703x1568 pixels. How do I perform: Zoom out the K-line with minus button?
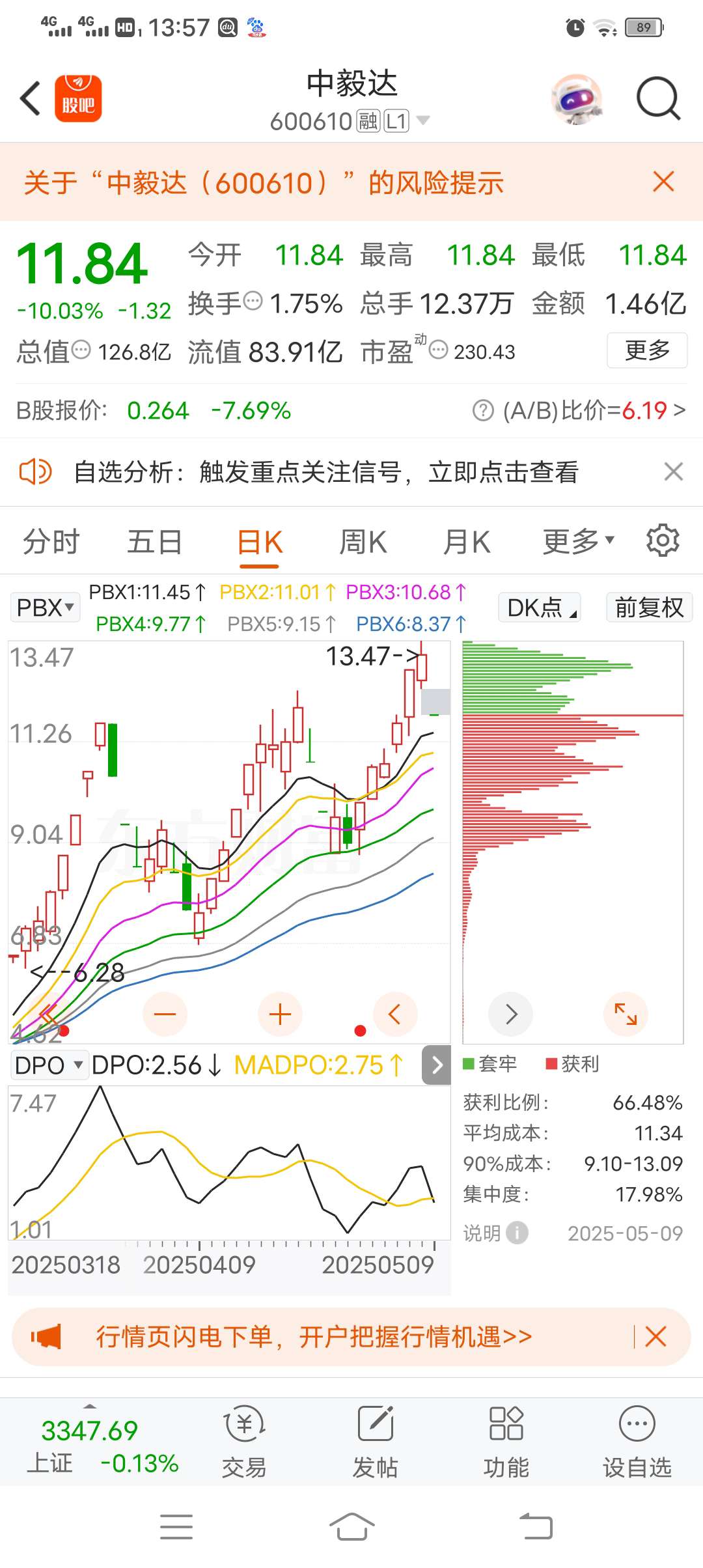click(x=165, y=1014)
